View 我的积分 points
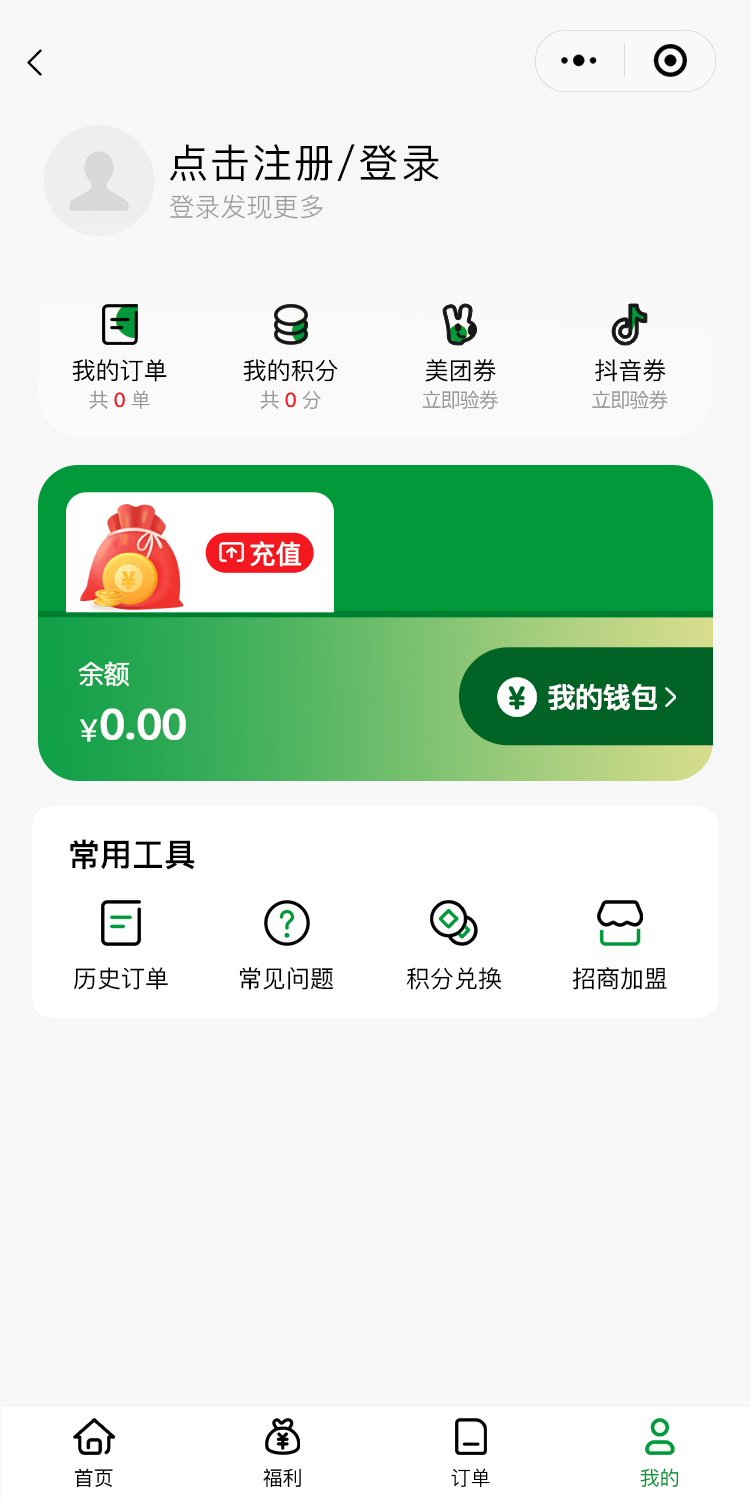 pyautogui.click(x=290, y=357)
